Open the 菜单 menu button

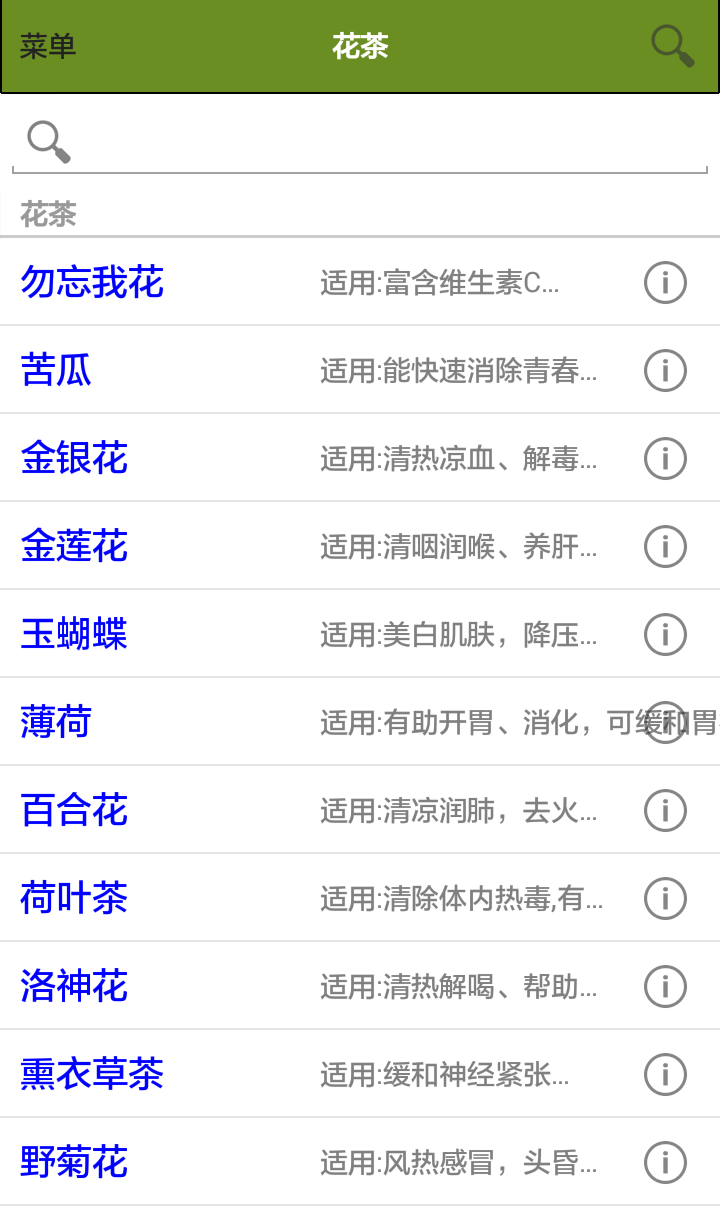point(48,46)
